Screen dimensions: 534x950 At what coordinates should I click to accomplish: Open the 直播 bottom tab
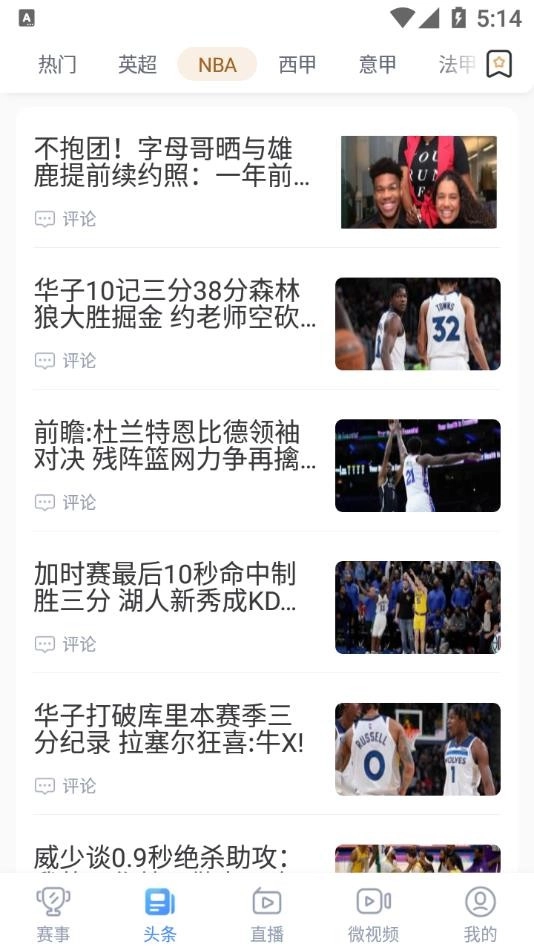[x=267, y=914]
